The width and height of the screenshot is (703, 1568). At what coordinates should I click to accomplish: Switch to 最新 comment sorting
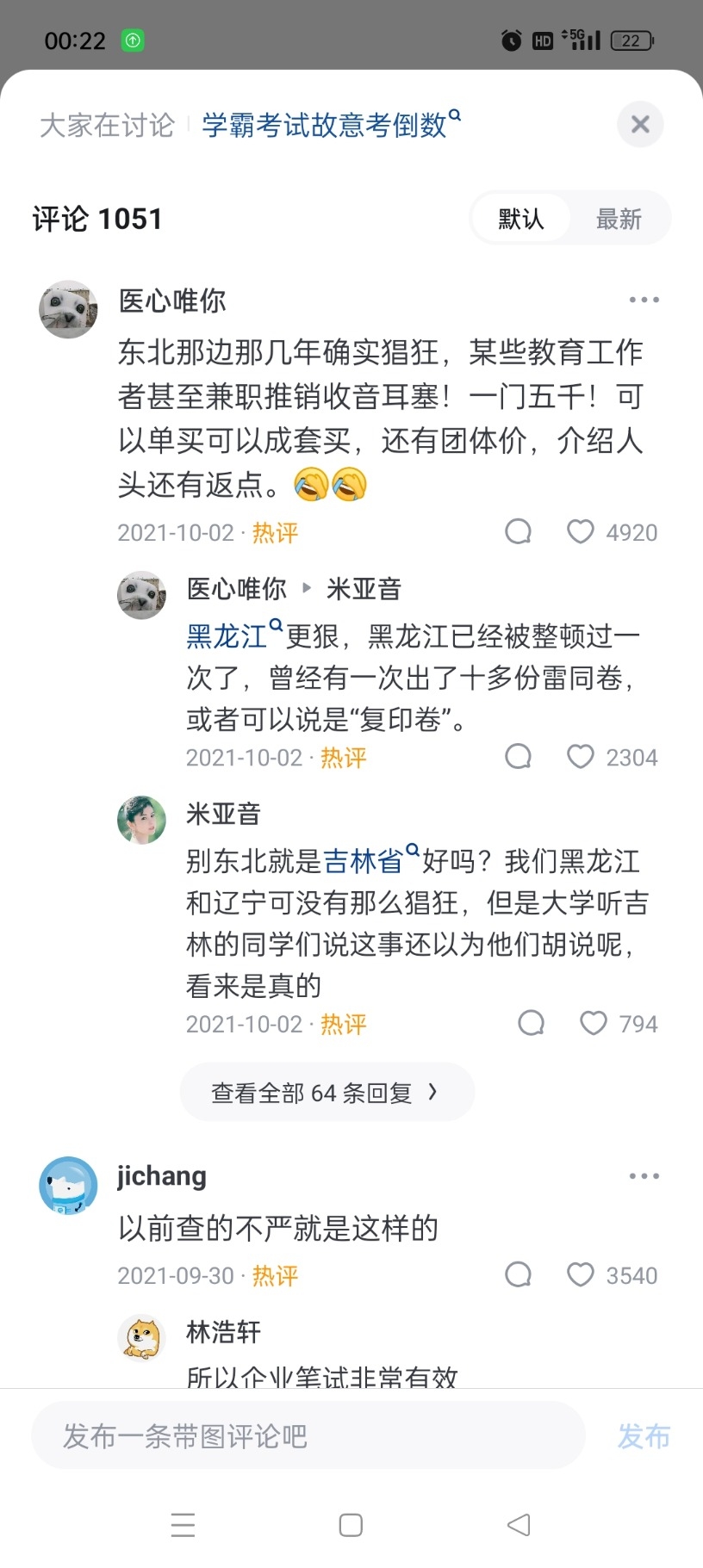pyautogui.click(x=619, y=219)
